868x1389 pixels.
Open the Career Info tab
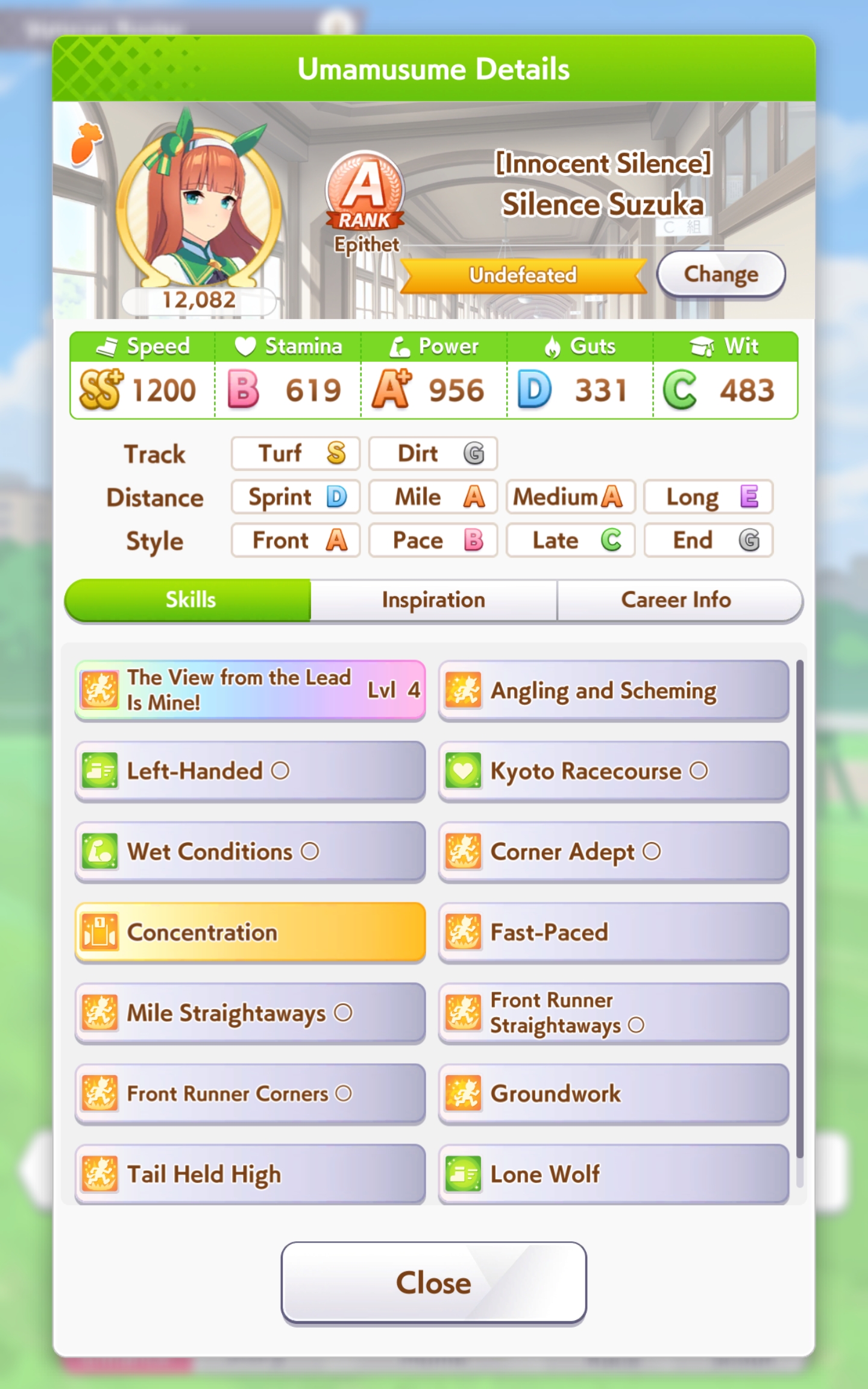click(x=679, y=600)
